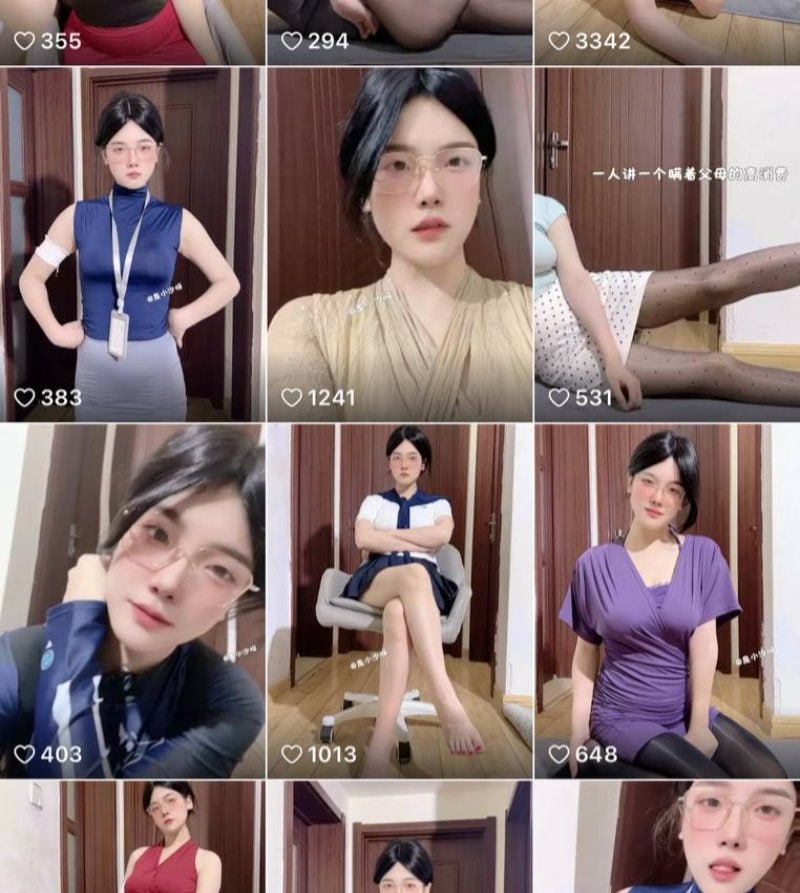This screenshot has height=893, width=800.
Task: Open the video with 1241 likes
Action: [399, 244]
